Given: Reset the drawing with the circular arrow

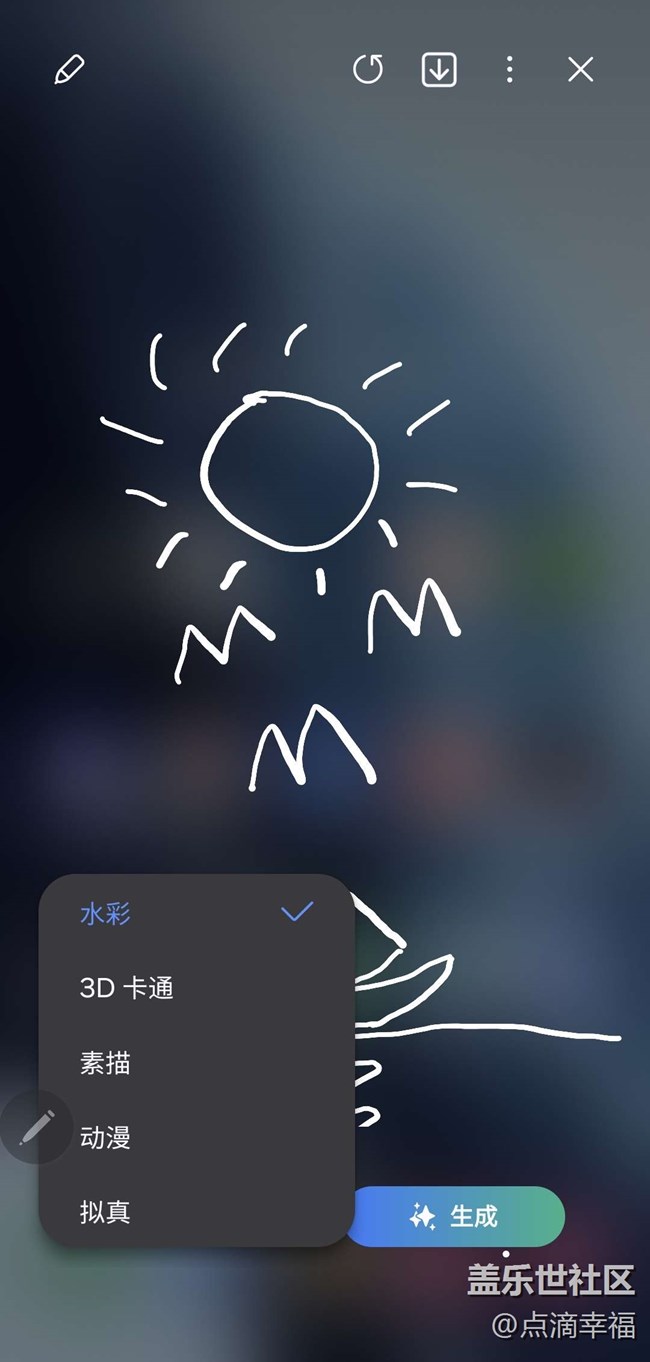Looking at the screenshot, I should coord(368,70).
